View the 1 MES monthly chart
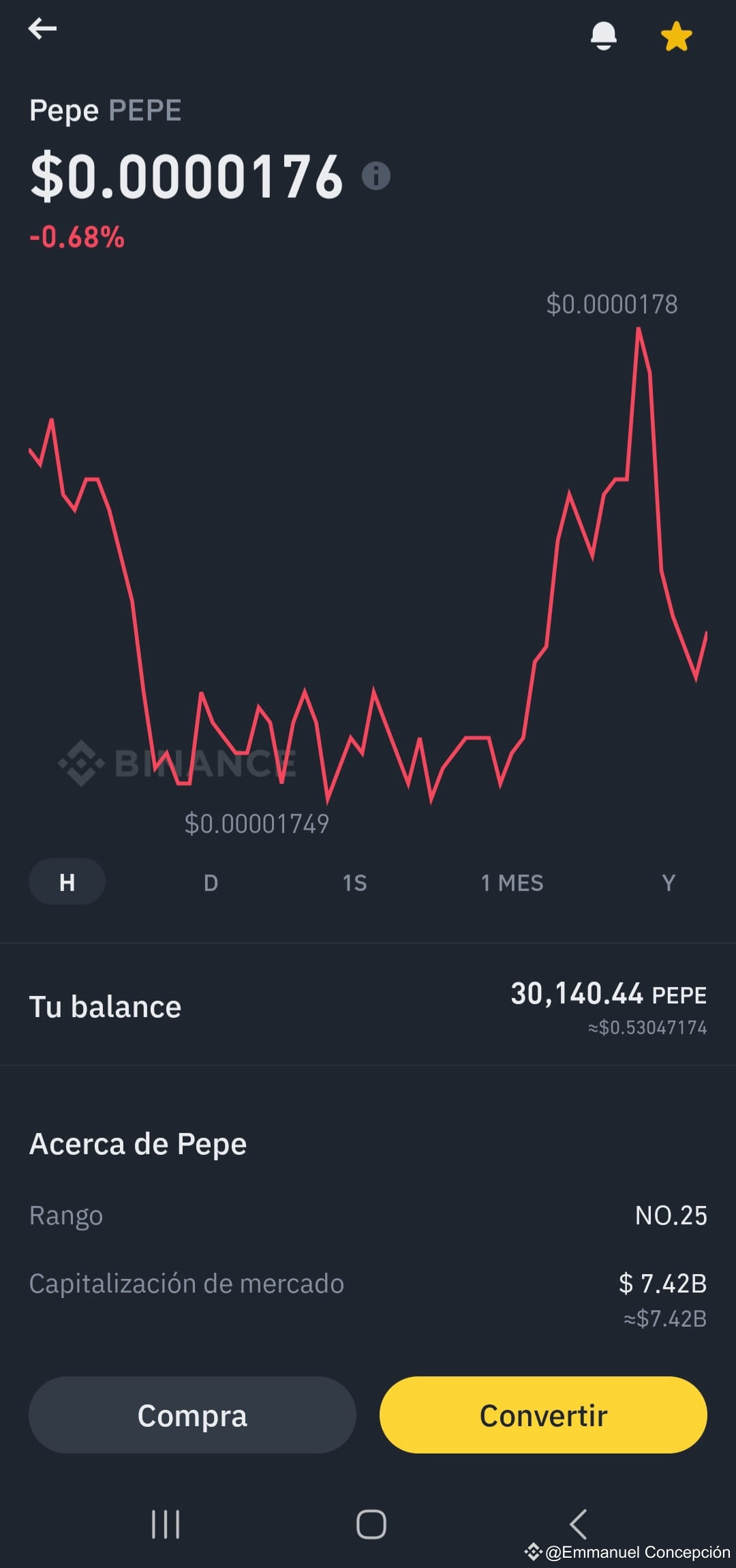The width and height of the screenshot is (736, 1568). [x=512, y=882]
